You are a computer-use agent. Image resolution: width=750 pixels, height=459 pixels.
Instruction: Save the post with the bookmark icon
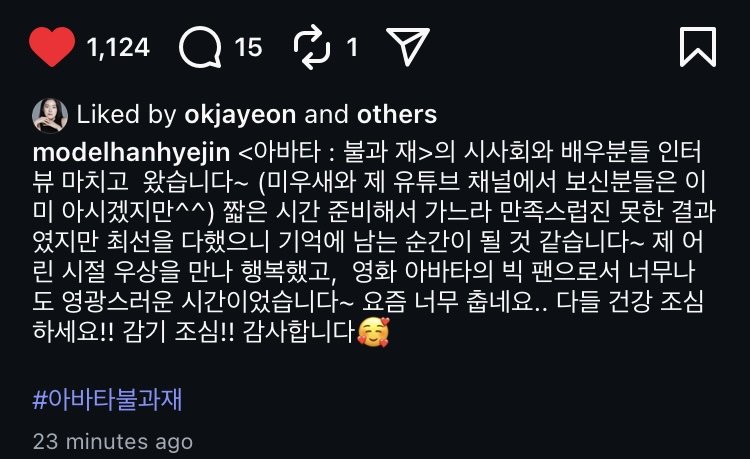coord(696,46)
